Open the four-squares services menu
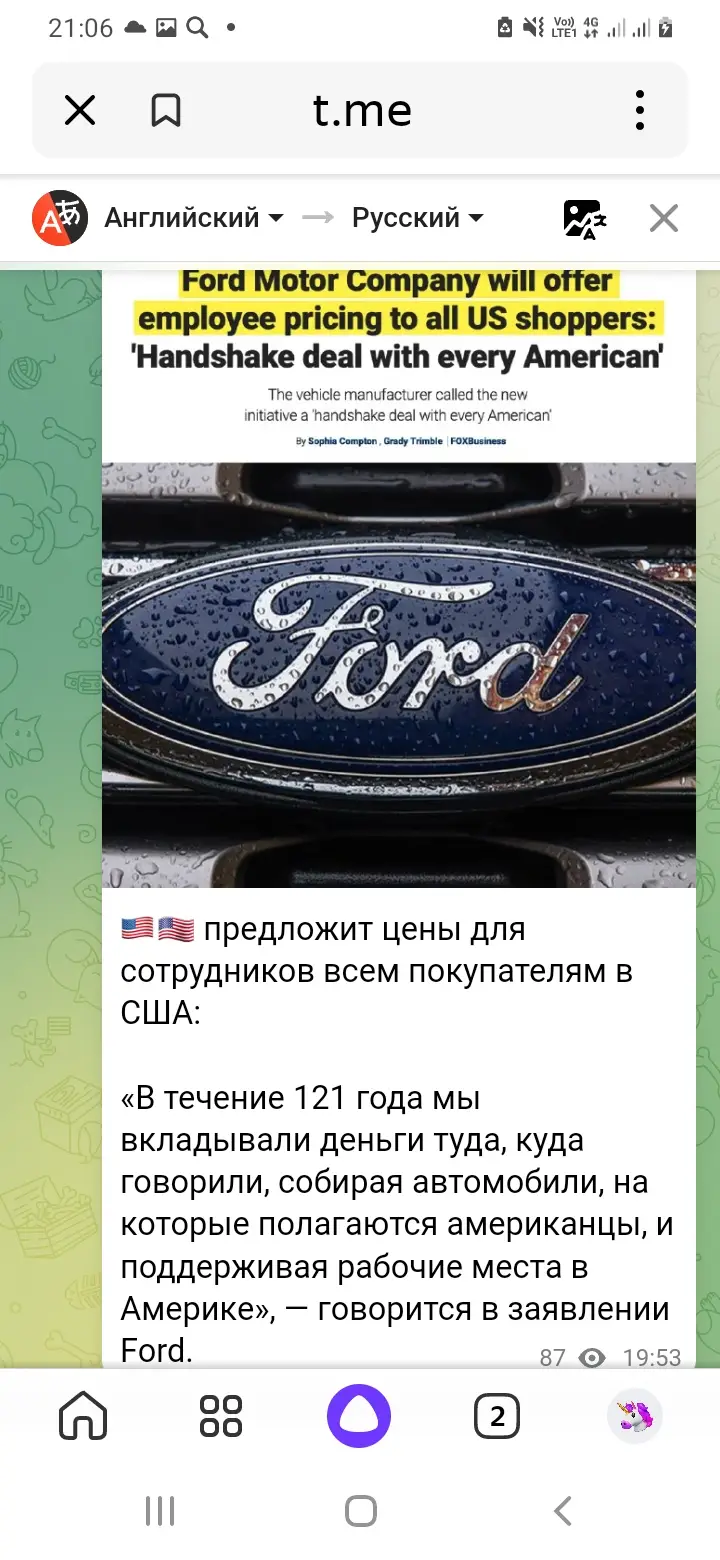Screen dimensions: 720x1560 point(221,1416)
